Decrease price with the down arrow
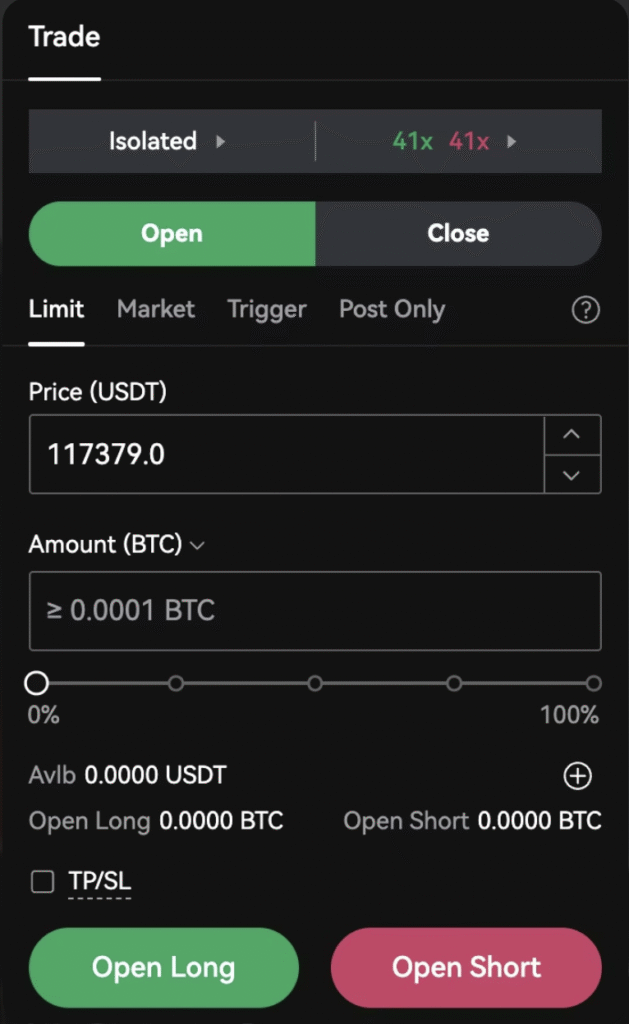This screenshot has width=629, height=1024. [572, 475]
